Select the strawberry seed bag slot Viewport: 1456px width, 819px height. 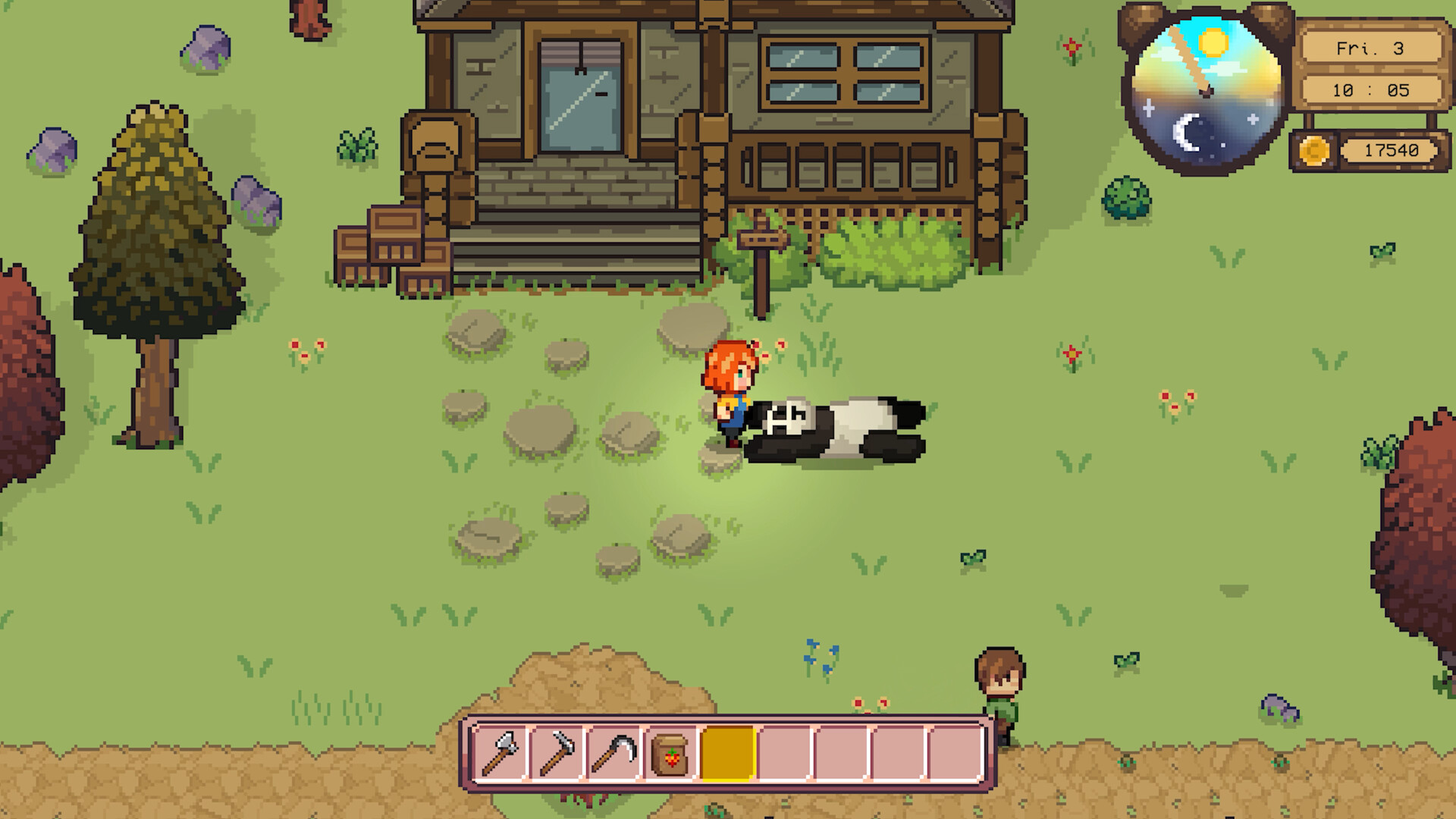[670, 752]
